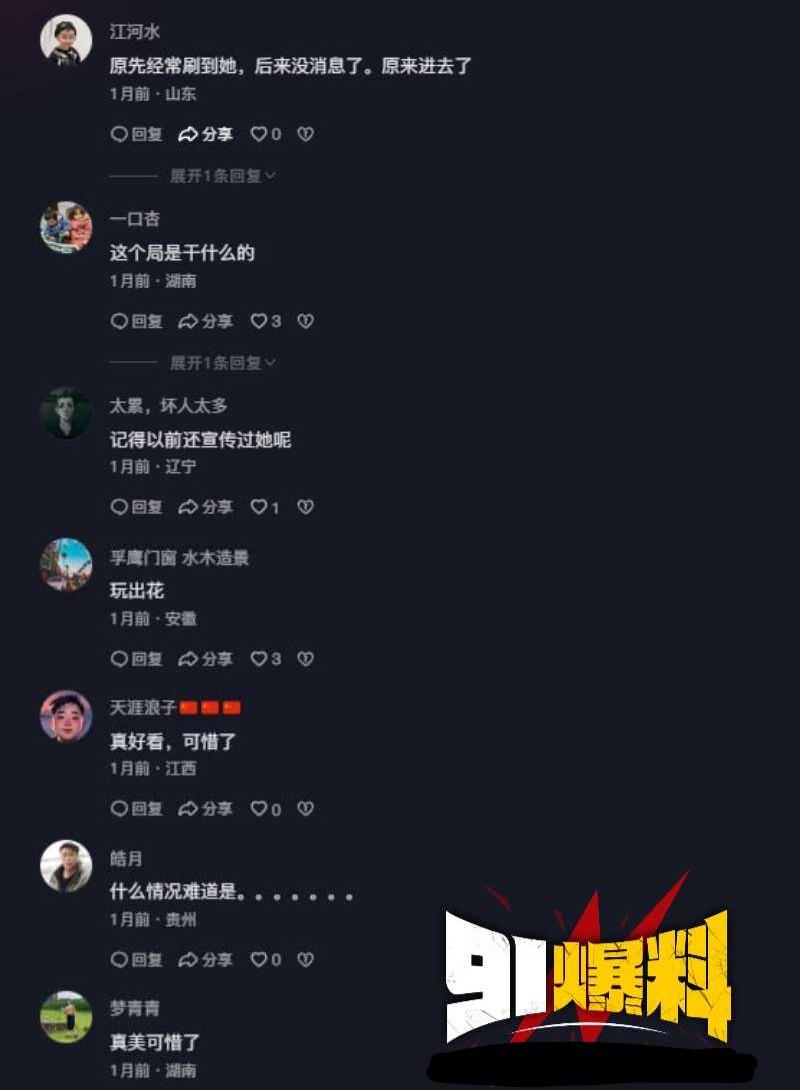Expand the 1 reply under 江河水's comment
The image size is (800, 1090).
point(222,176)
